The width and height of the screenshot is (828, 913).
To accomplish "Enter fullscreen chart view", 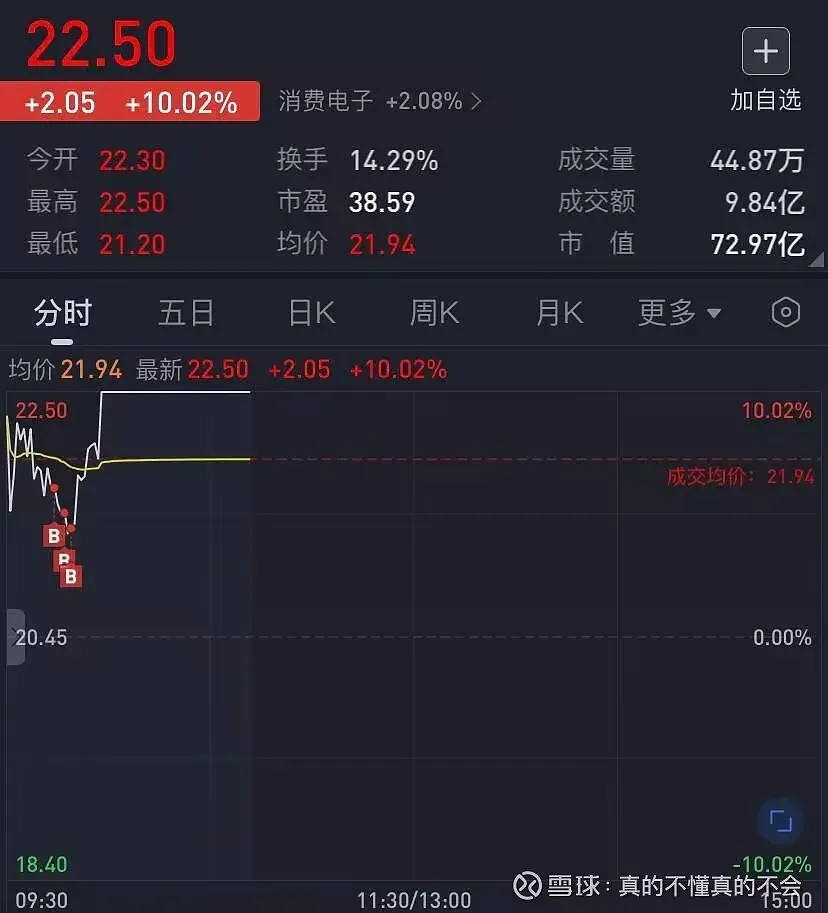I will point(781,822).
